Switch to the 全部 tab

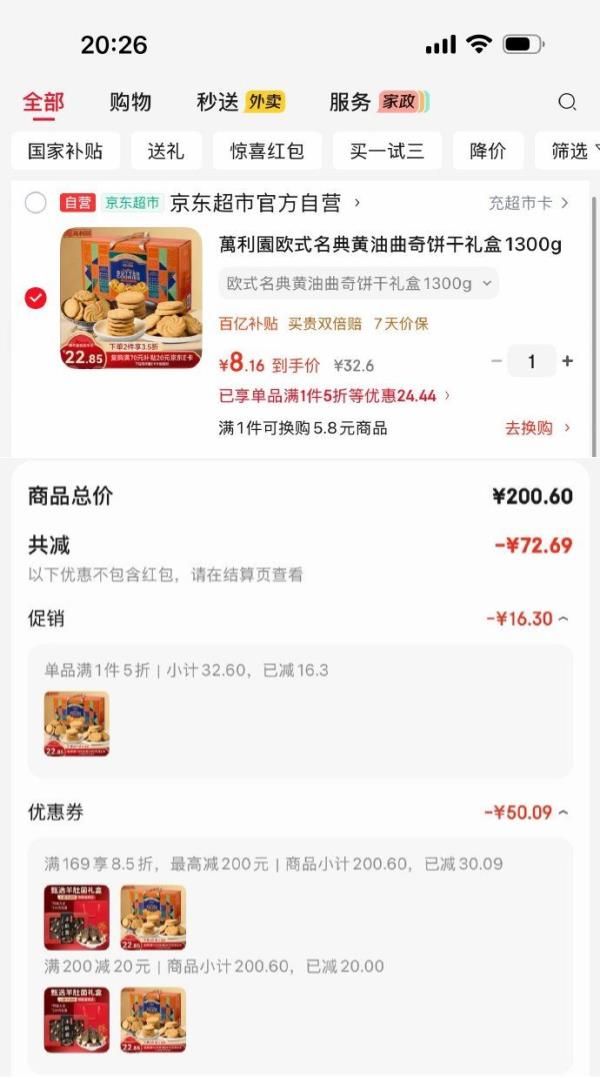coord(43,102)
